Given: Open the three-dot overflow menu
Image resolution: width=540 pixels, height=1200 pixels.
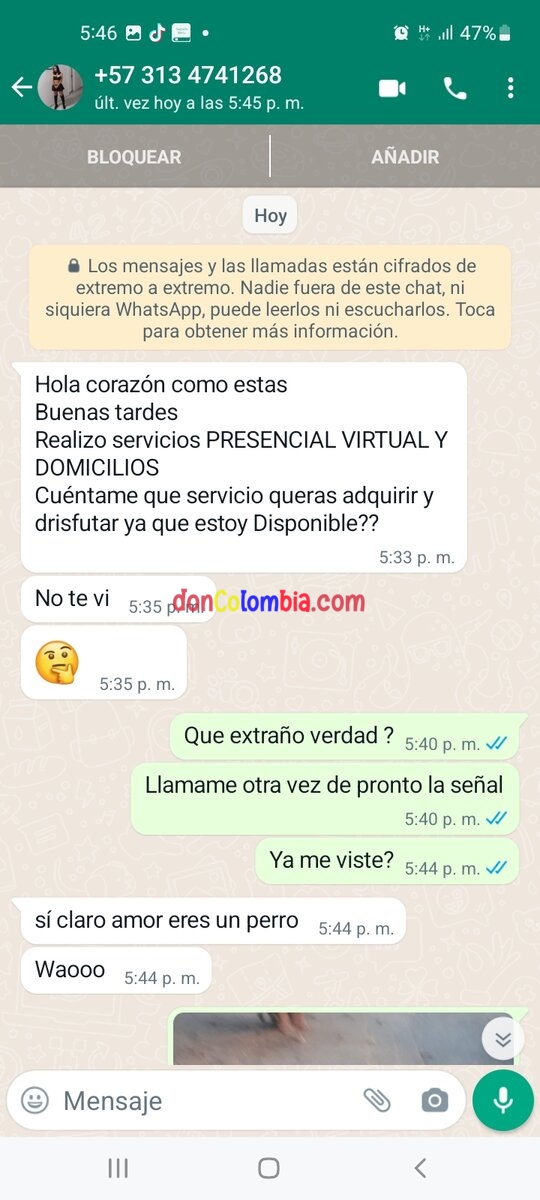Looking at the screenshot, I should (510, 88).
